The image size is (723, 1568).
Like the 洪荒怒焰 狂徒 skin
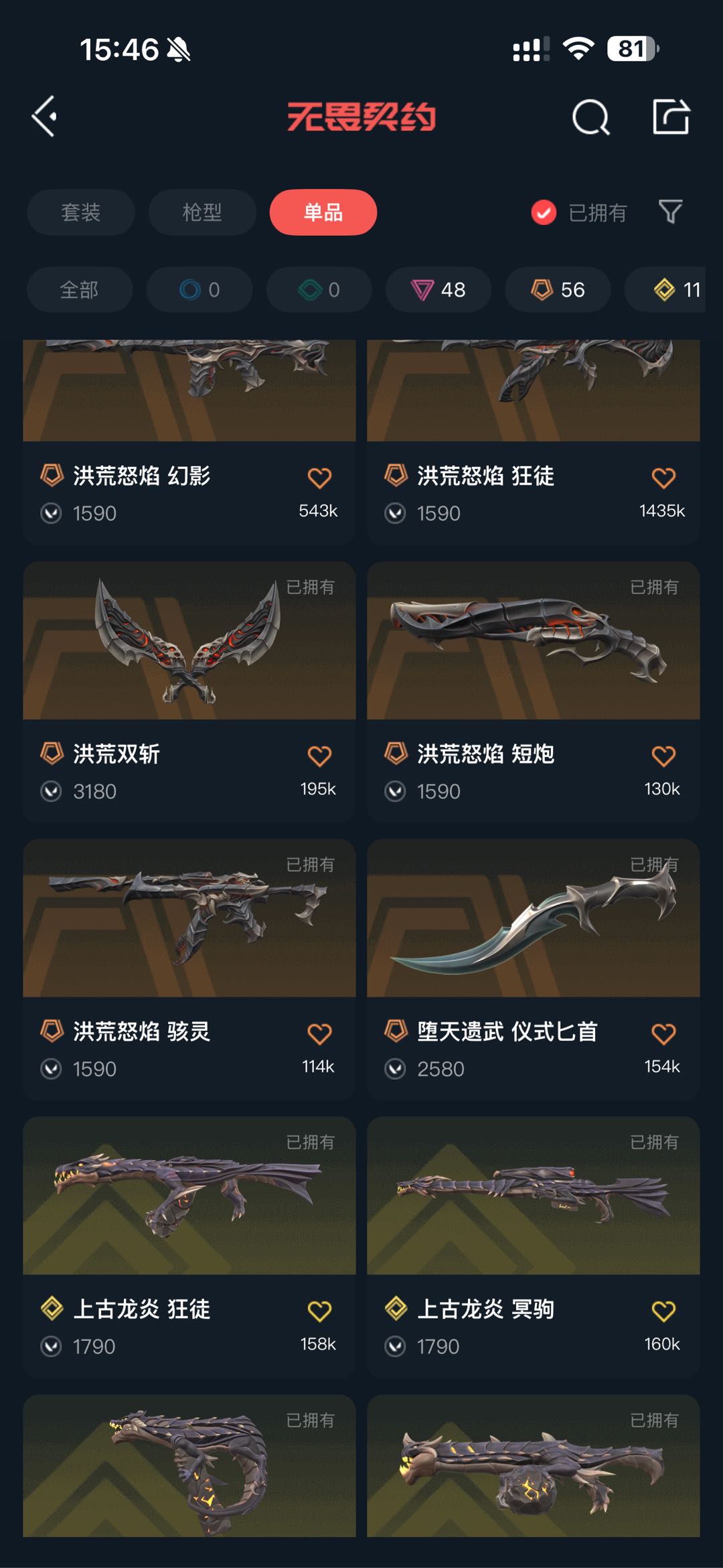(663, 478)
